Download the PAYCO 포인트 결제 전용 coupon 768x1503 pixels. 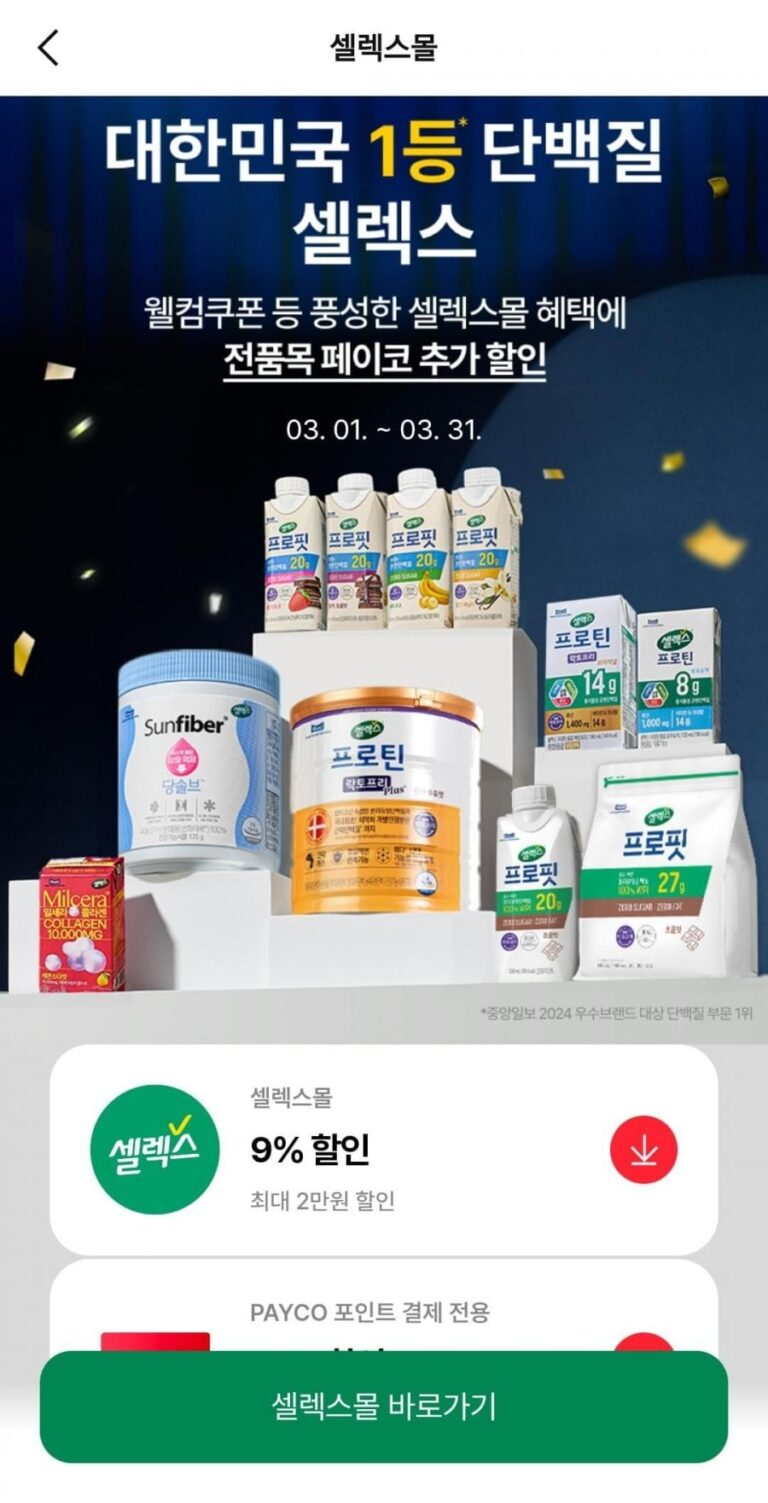pyautogui.click(x=643, y=1341)
